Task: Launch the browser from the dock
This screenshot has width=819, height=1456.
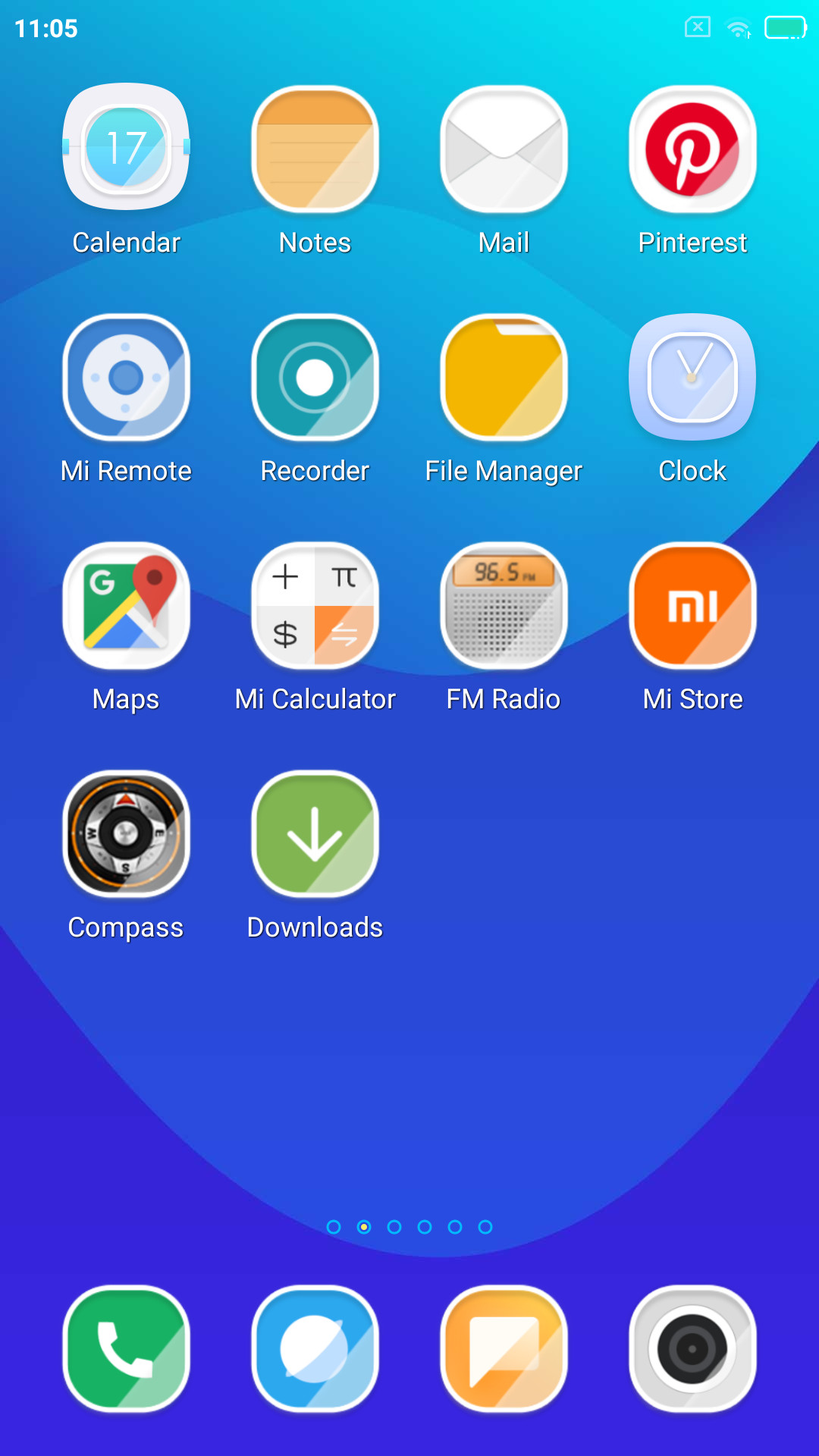Action: (x=315, y=1348)
